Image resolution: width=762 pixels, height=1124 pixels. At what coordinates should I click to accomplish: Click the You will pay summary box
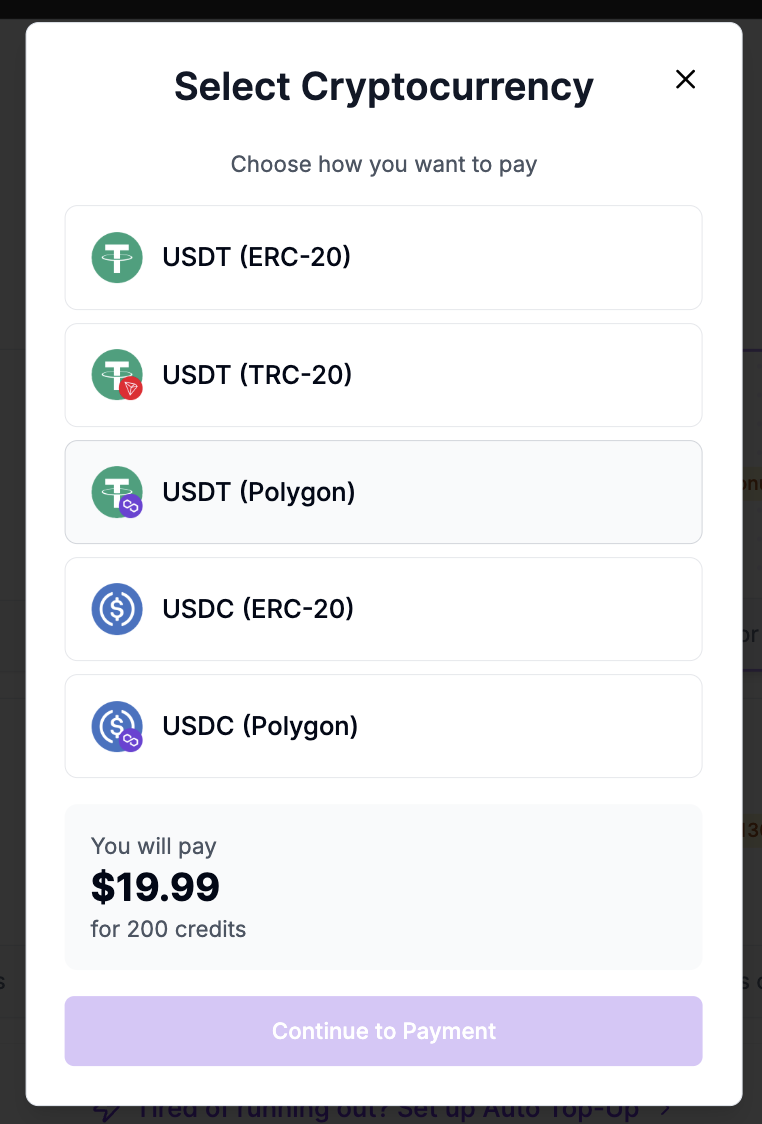pyautogui.click(x=383, y=885)
